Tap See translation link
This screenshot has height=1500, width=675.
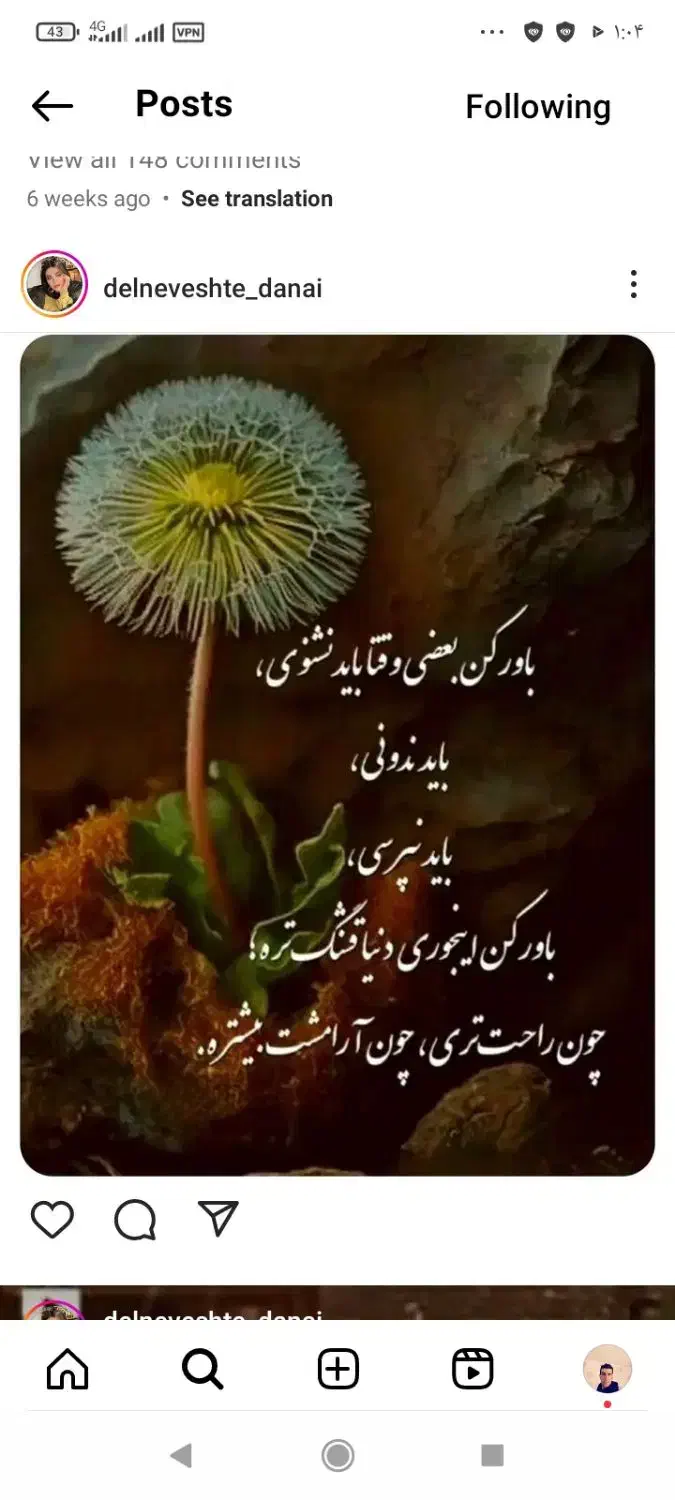coord(257,199)
